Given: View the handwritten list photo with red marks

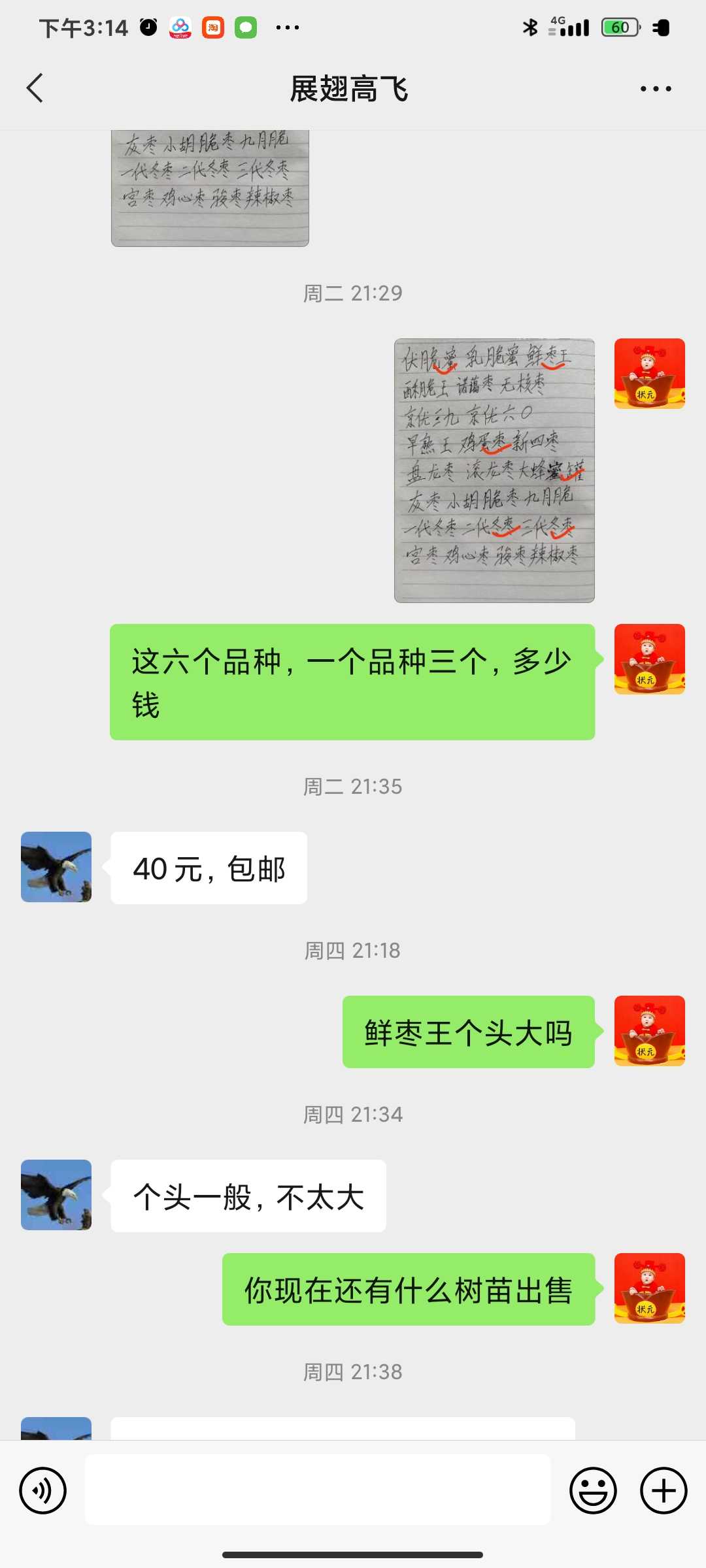Looking at the screenshot, I should [x=494, y=470].
